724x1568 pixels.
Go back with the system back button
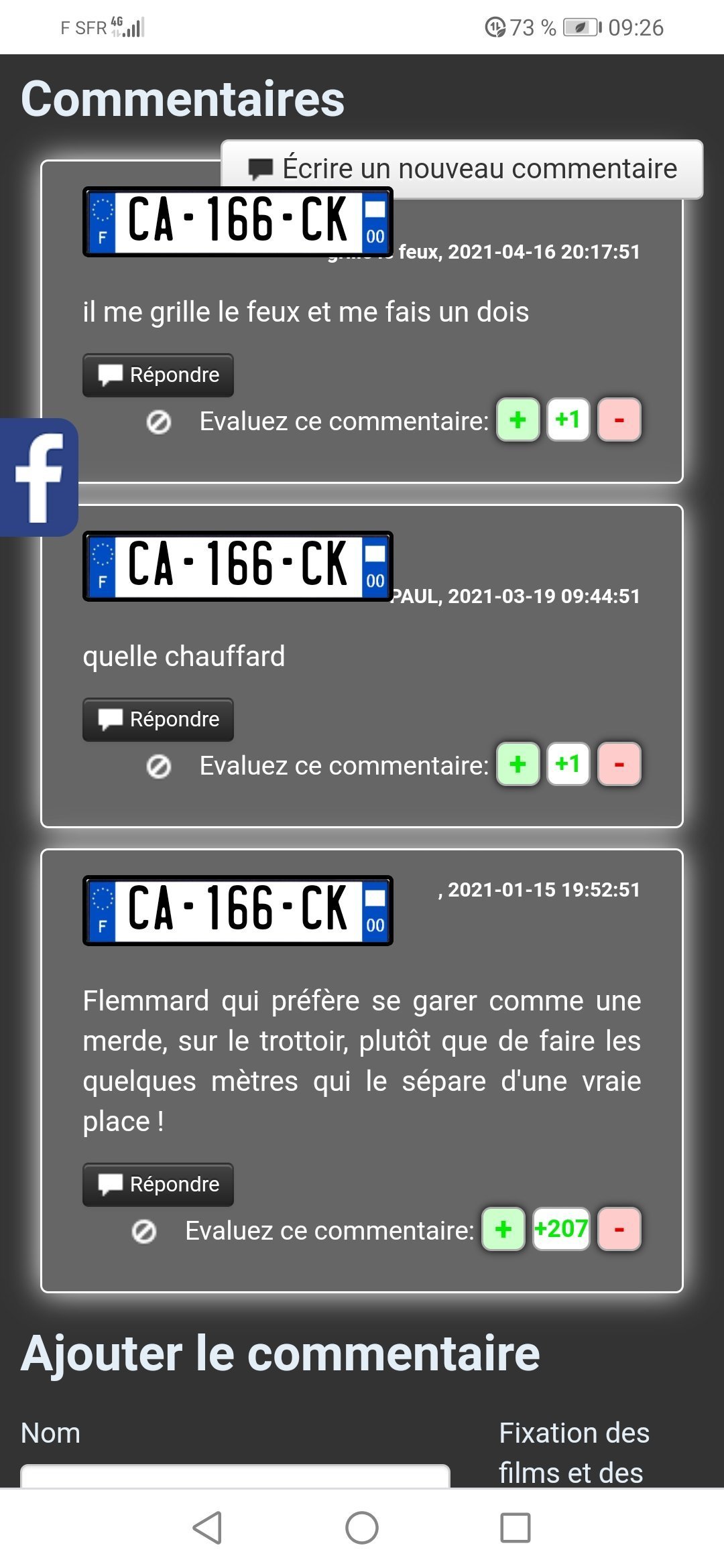pos(207,1528)
